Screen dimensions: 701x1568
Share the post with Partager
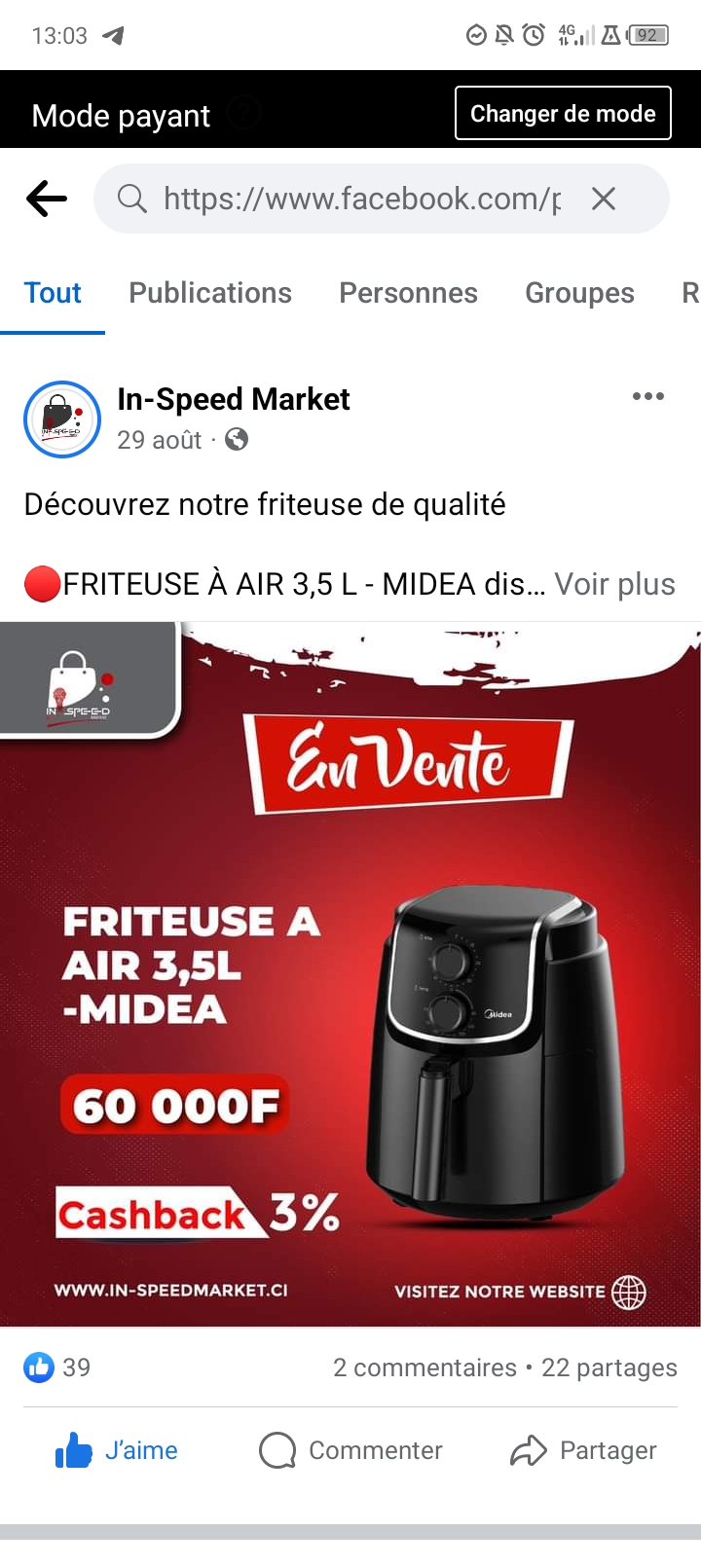click(x=583, y=1450)
